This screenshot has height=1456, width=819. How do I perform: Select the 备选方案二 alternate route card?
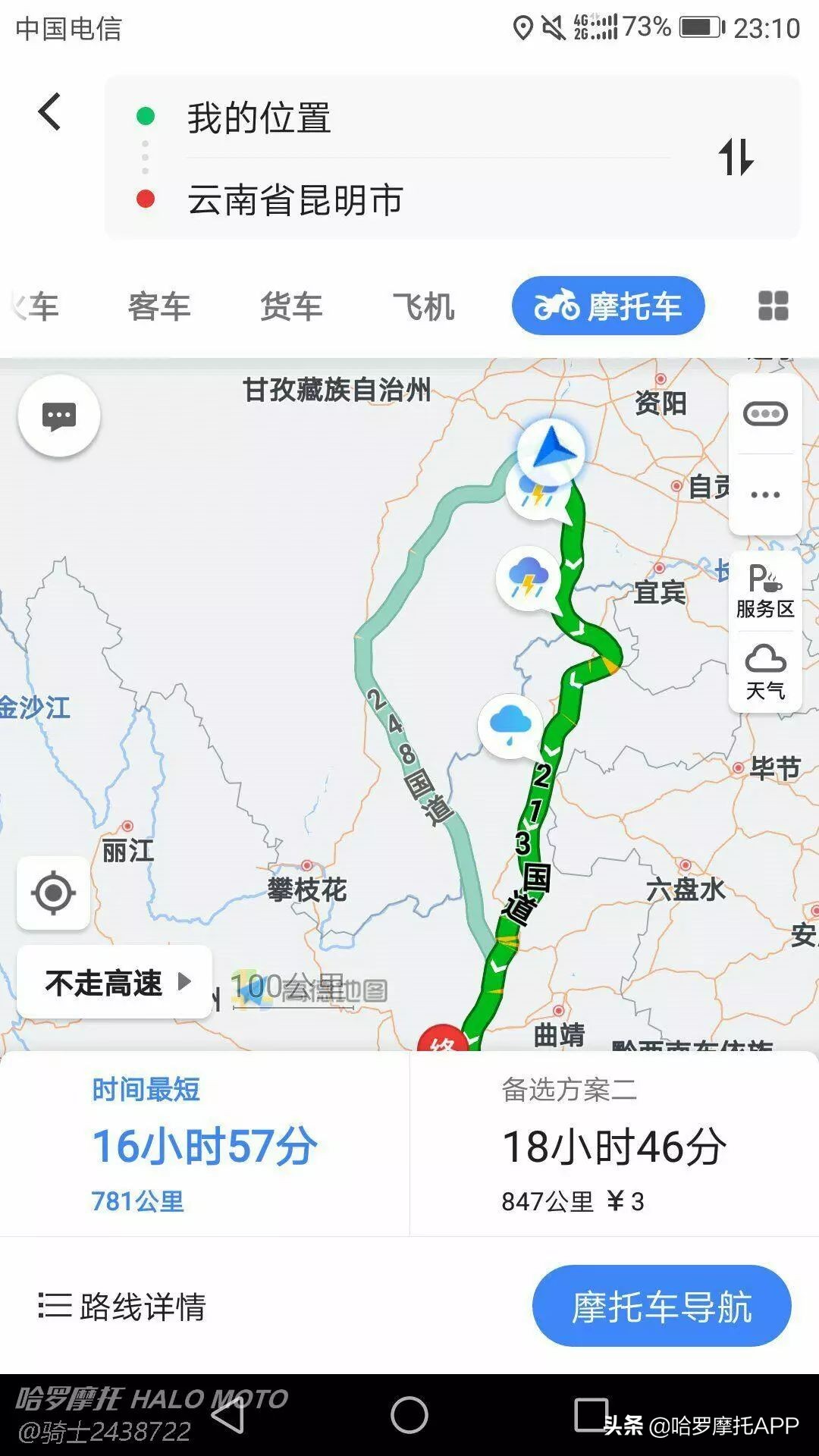(x=614, y=1145)
